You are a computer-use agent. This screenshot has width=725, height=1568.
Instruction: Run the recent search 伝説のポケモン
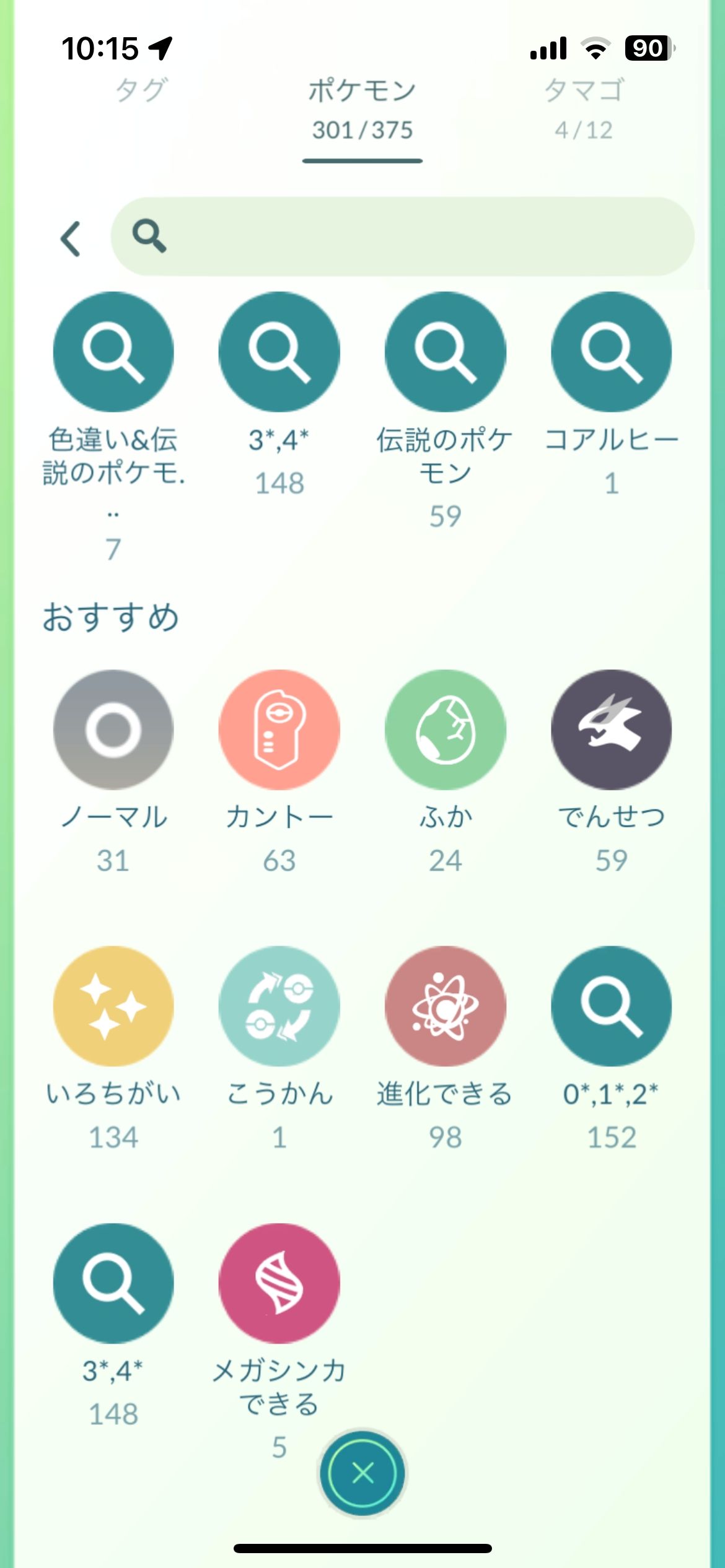(x=445, y=352)
